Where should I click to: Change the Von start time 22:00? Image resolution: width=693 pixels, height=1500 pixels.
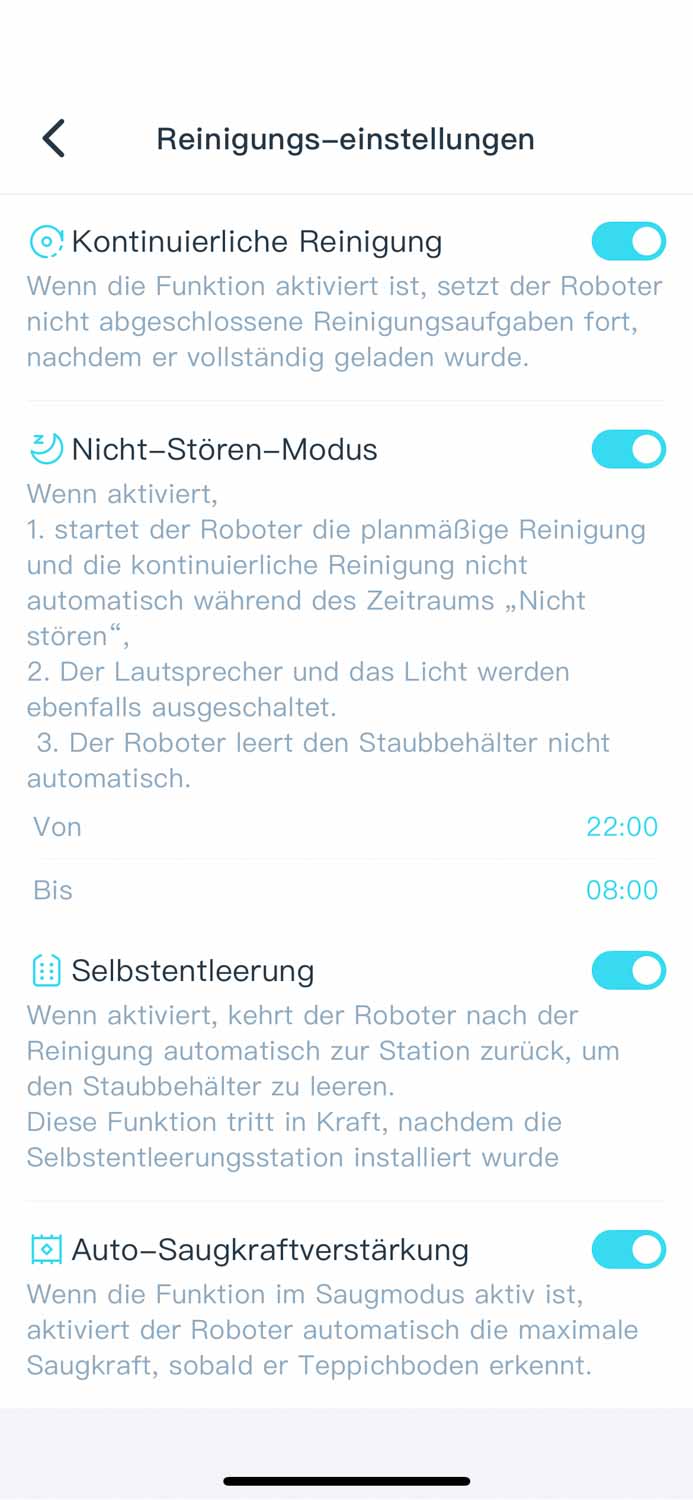pos(621,827)
